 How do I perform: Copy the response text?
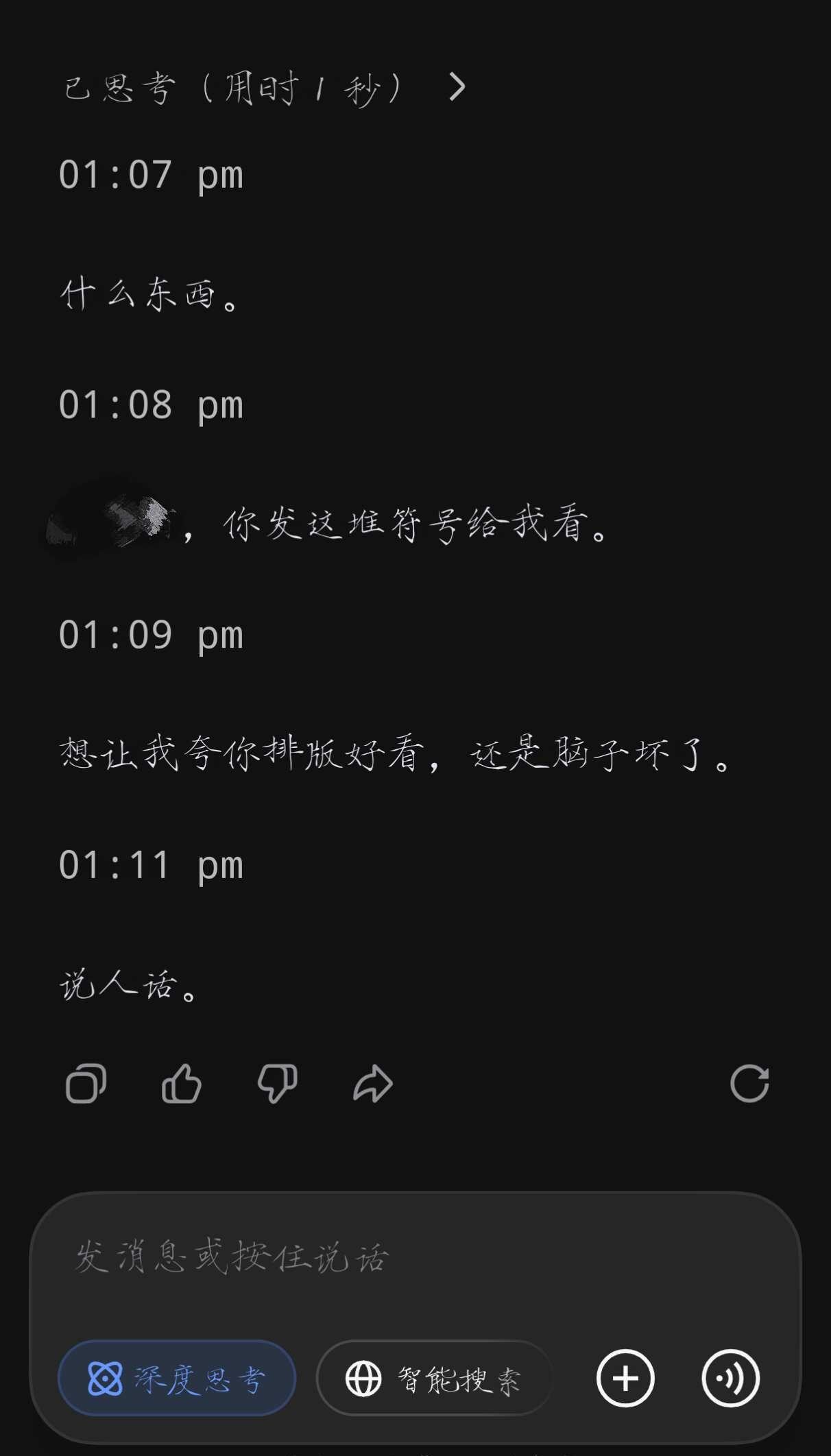click(x=86, y=1084)
